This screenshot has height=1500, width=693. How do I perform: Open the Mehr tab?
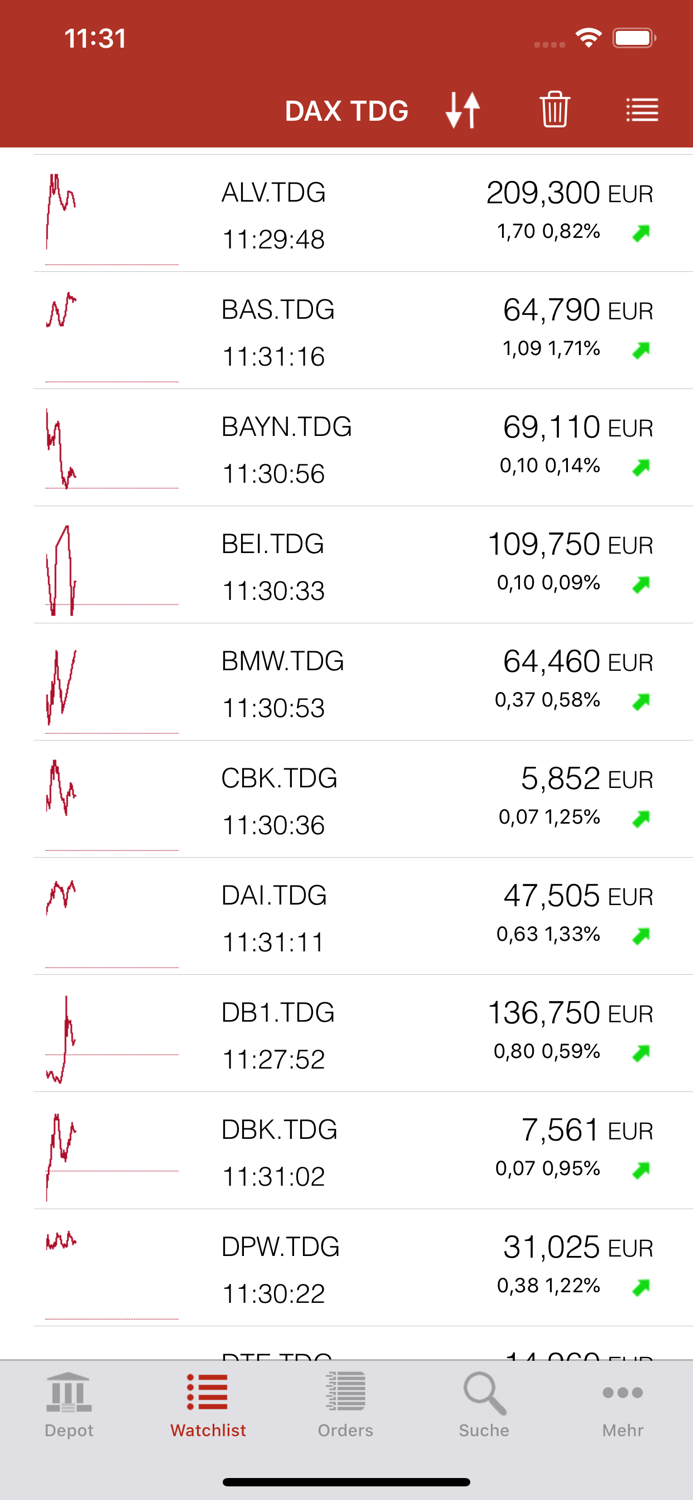[623, 1405]
